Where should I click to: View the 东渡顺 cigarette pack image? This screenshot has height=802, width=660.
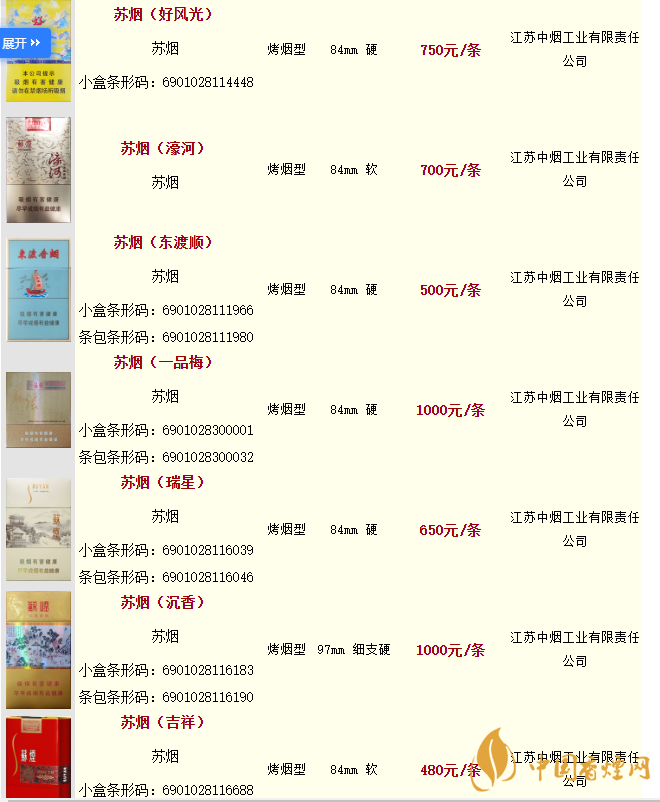click(x=38, y=290)
